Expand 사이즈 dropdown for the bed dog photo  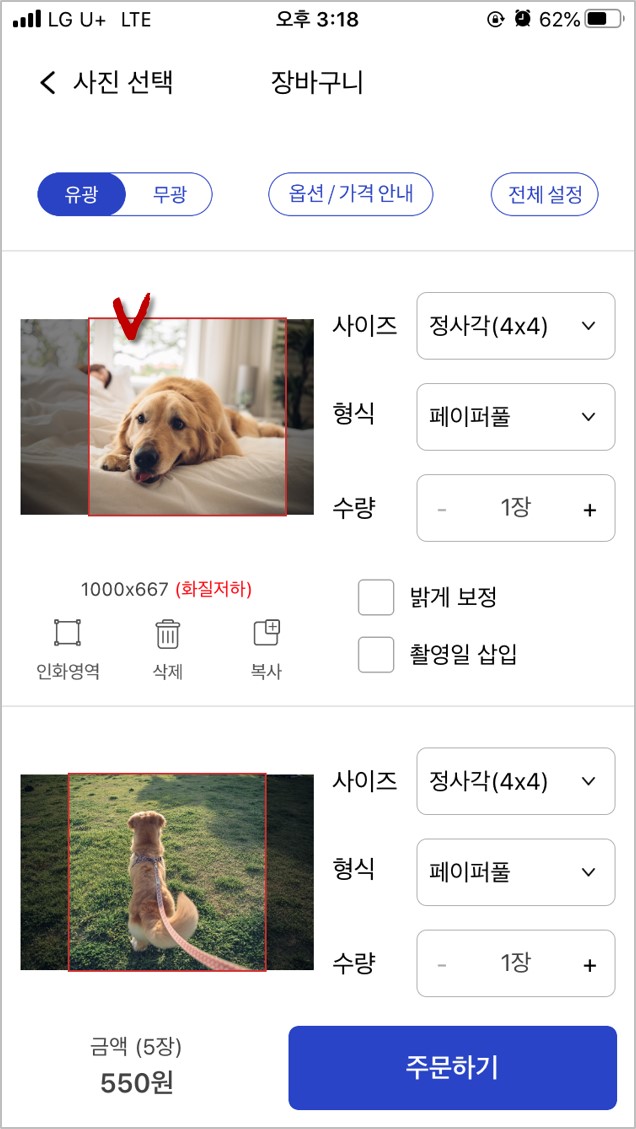point(515,326)
